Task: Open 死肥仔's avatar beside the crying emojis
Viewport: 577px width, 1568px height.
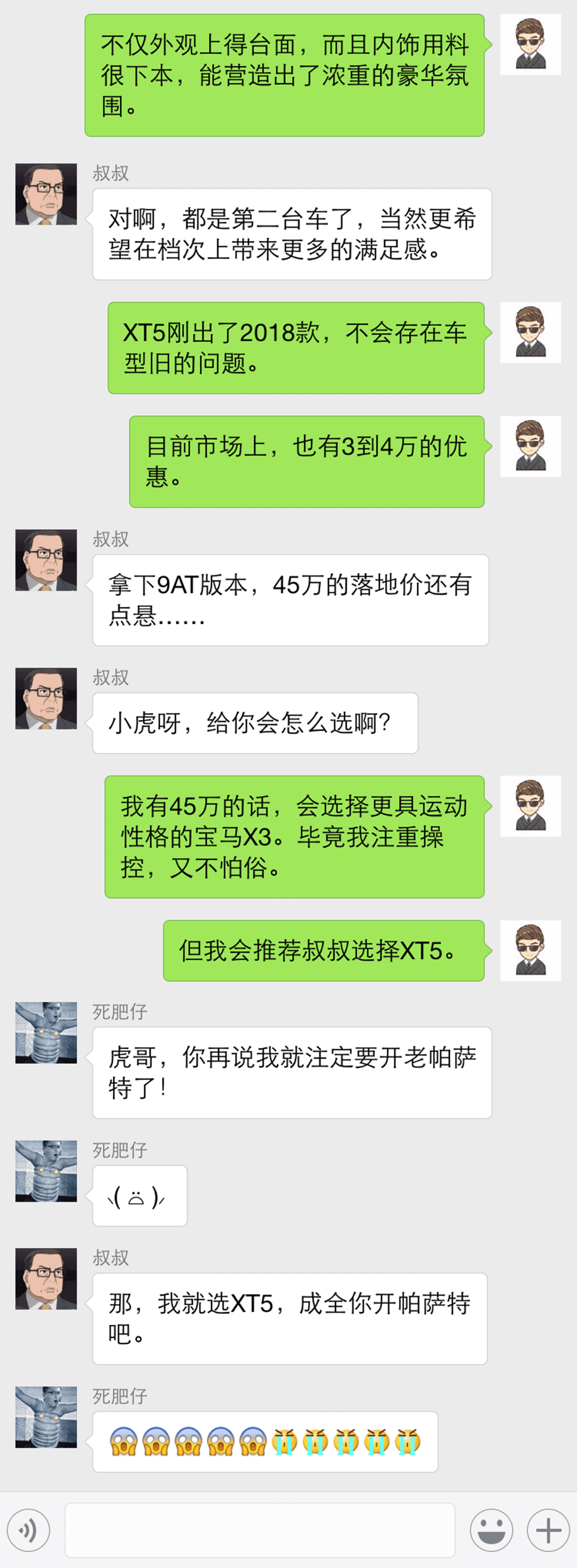Action: coord(46,1417)
